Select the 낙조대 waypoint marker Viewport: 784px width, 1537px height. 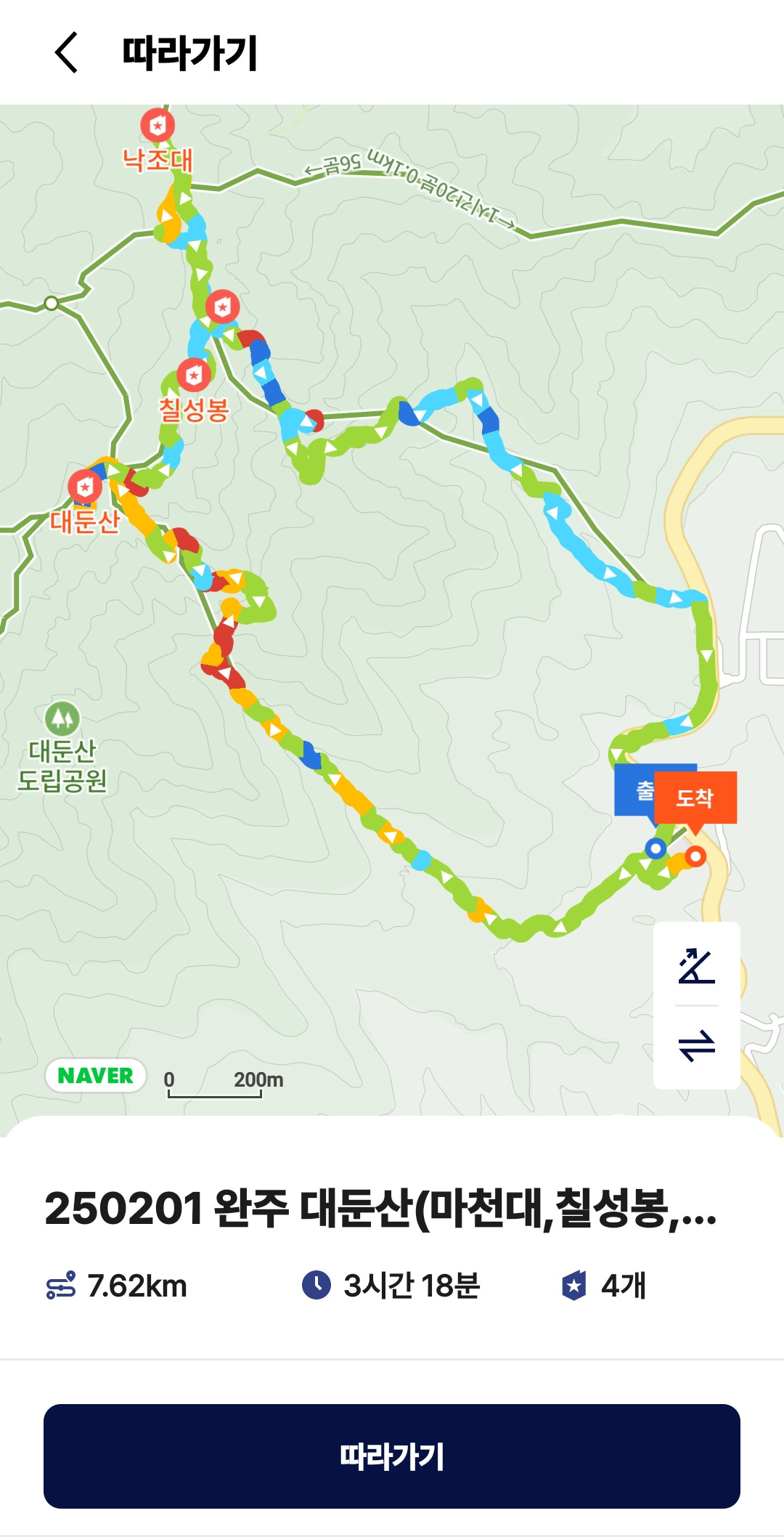158,126
